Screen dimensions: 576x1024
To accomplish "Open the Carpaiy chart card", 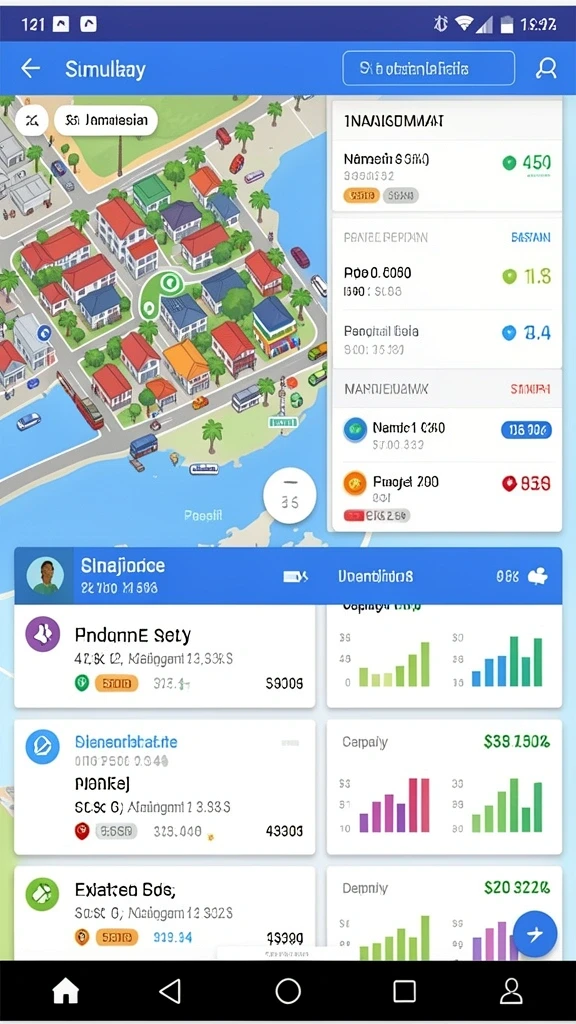I will [444, 787].
